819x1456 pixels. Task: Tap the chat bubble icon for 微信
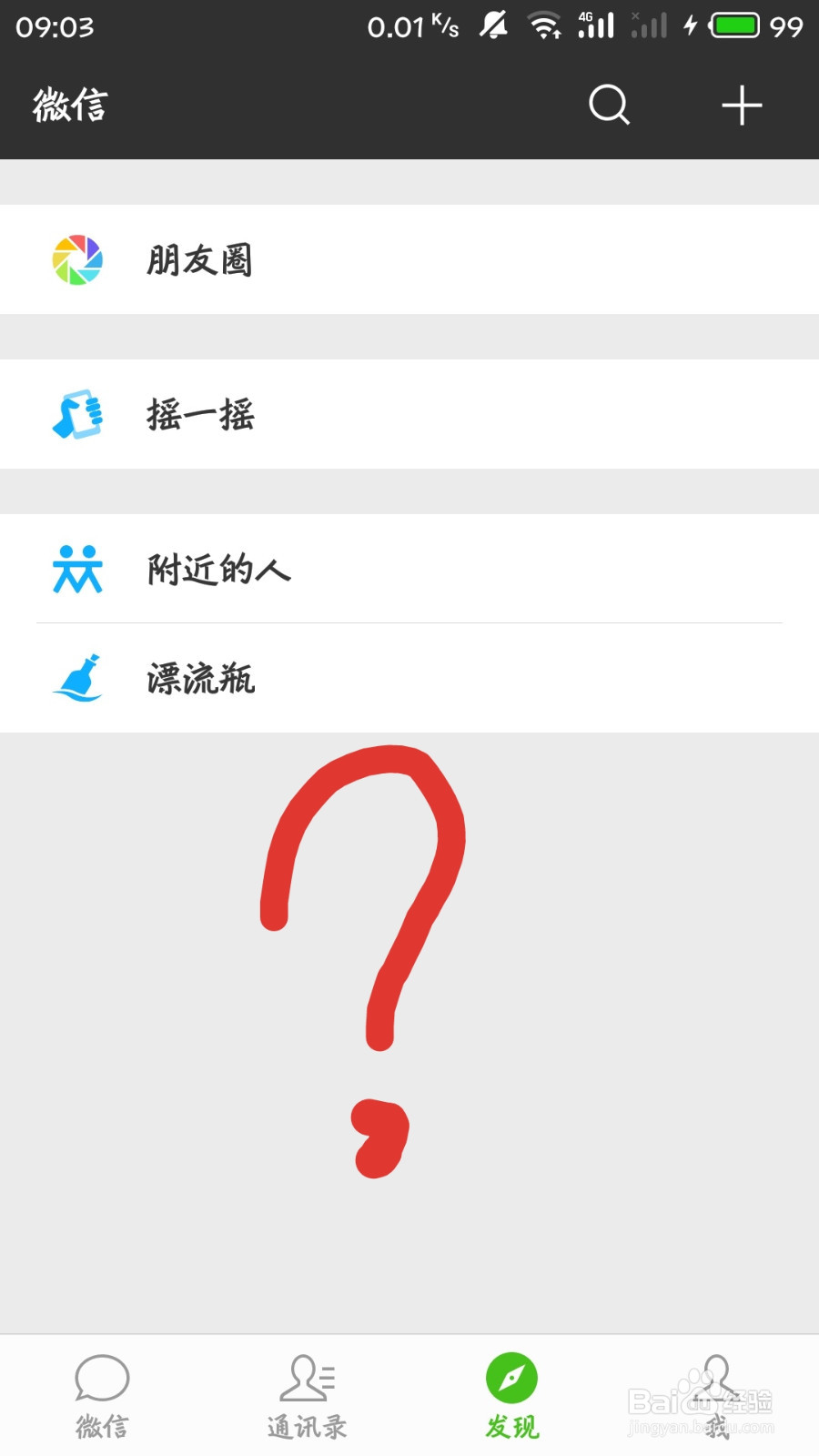(x=102, y=1379)
